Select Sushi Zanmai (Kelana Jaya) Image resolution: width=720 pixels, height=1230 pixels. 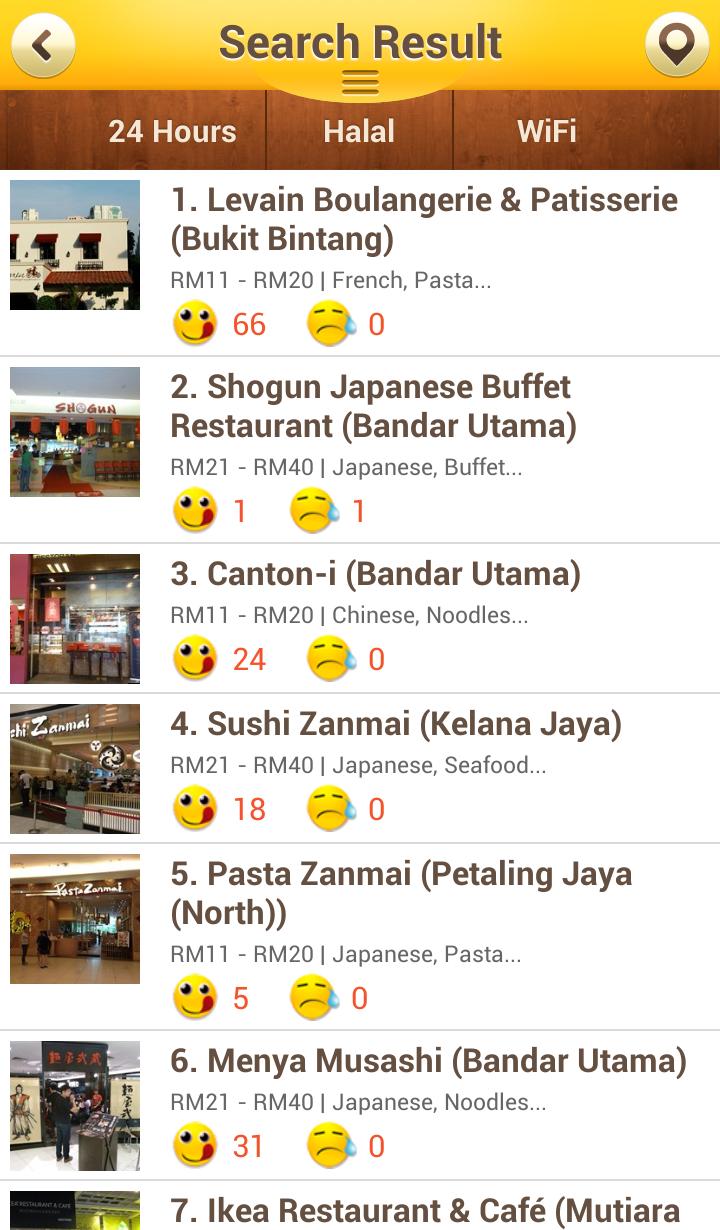click(x=396, y=724)
